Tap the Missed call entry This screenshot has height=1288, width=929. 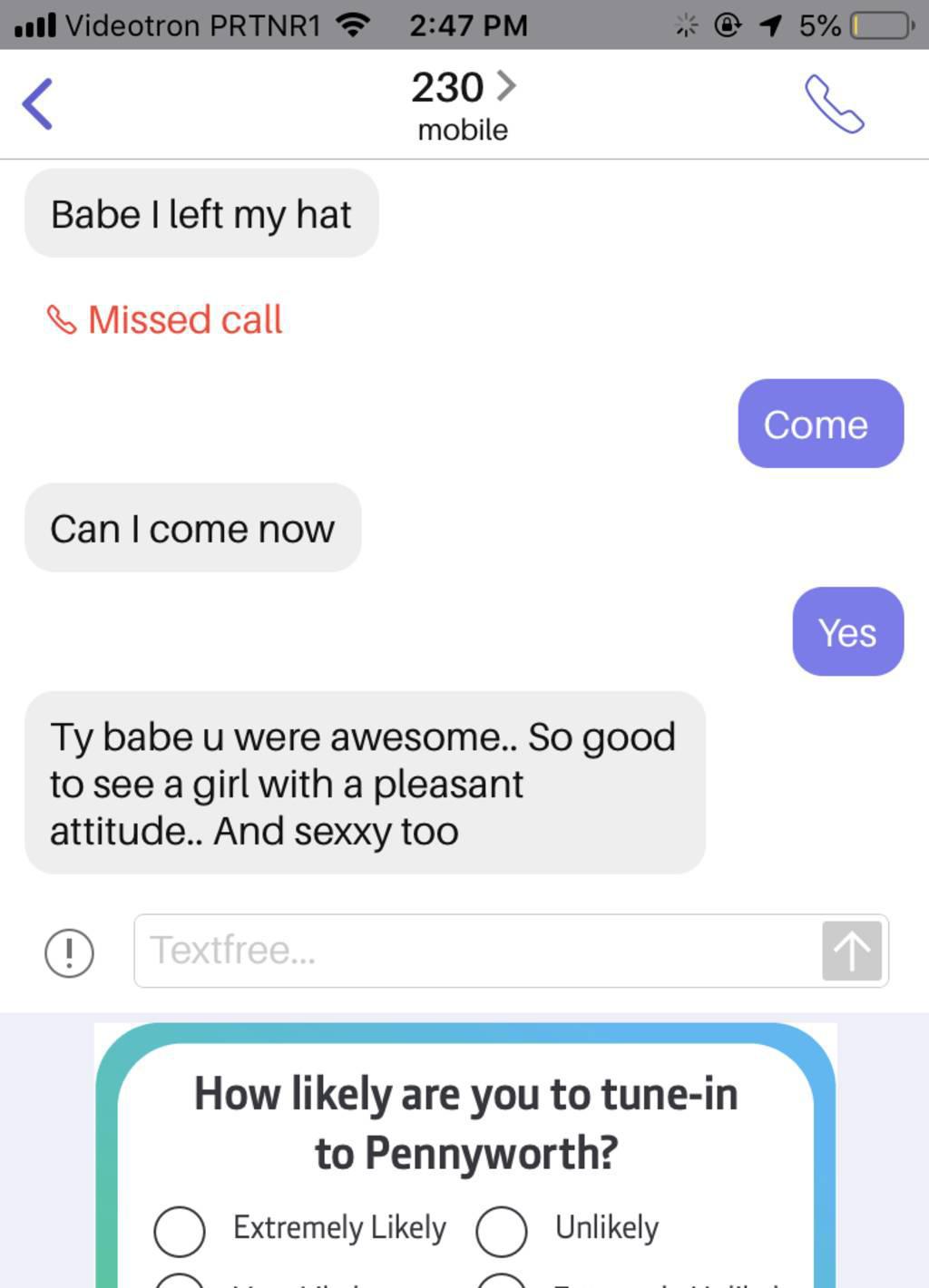pos(165,319)
